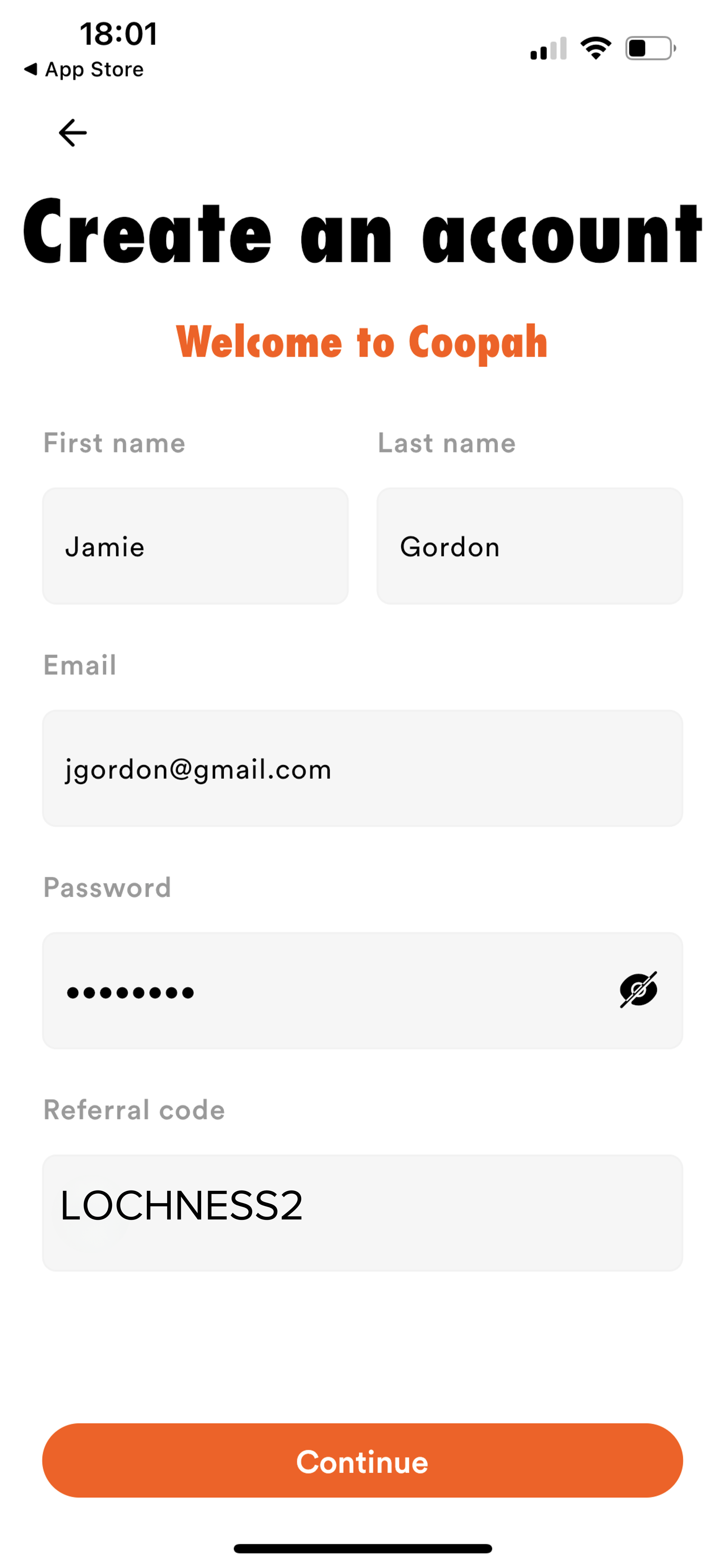
Task: Edit the Last name field with Gordon
Action: click(x=530, y=546)
